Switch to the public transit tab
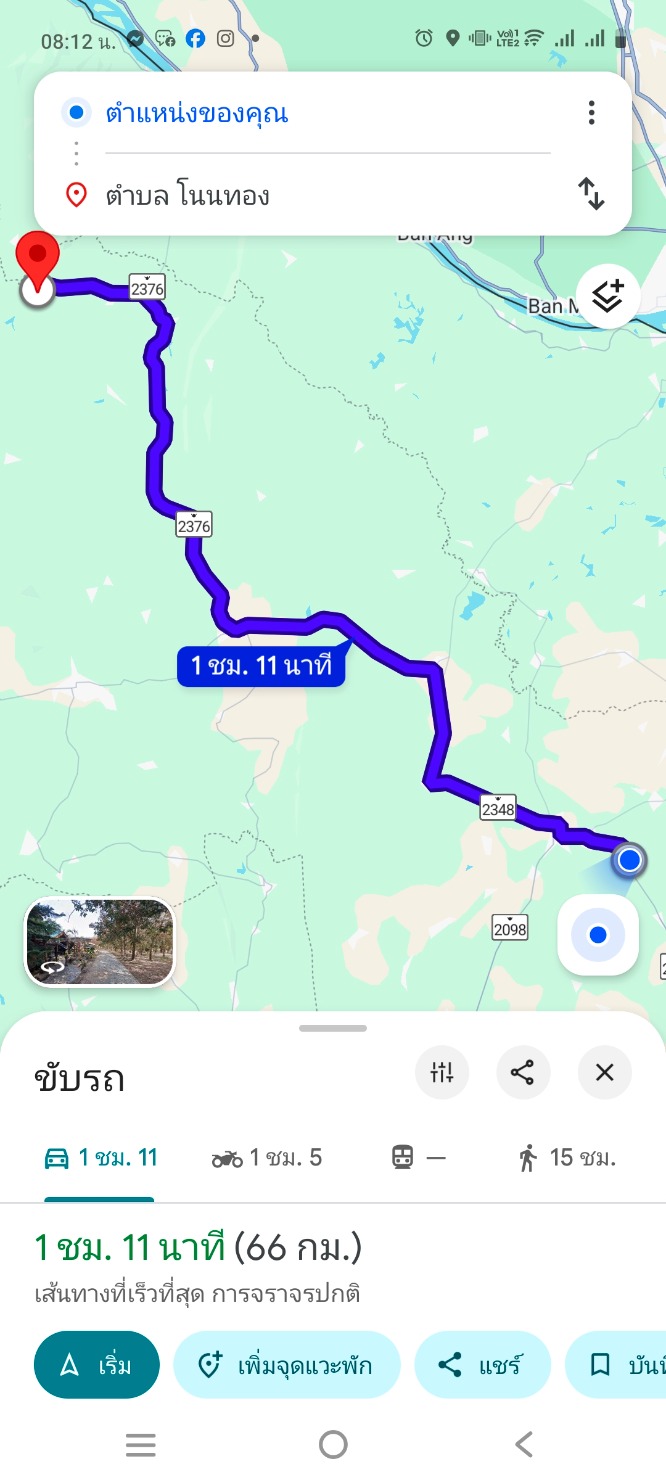 click(x=418, y=1158)
